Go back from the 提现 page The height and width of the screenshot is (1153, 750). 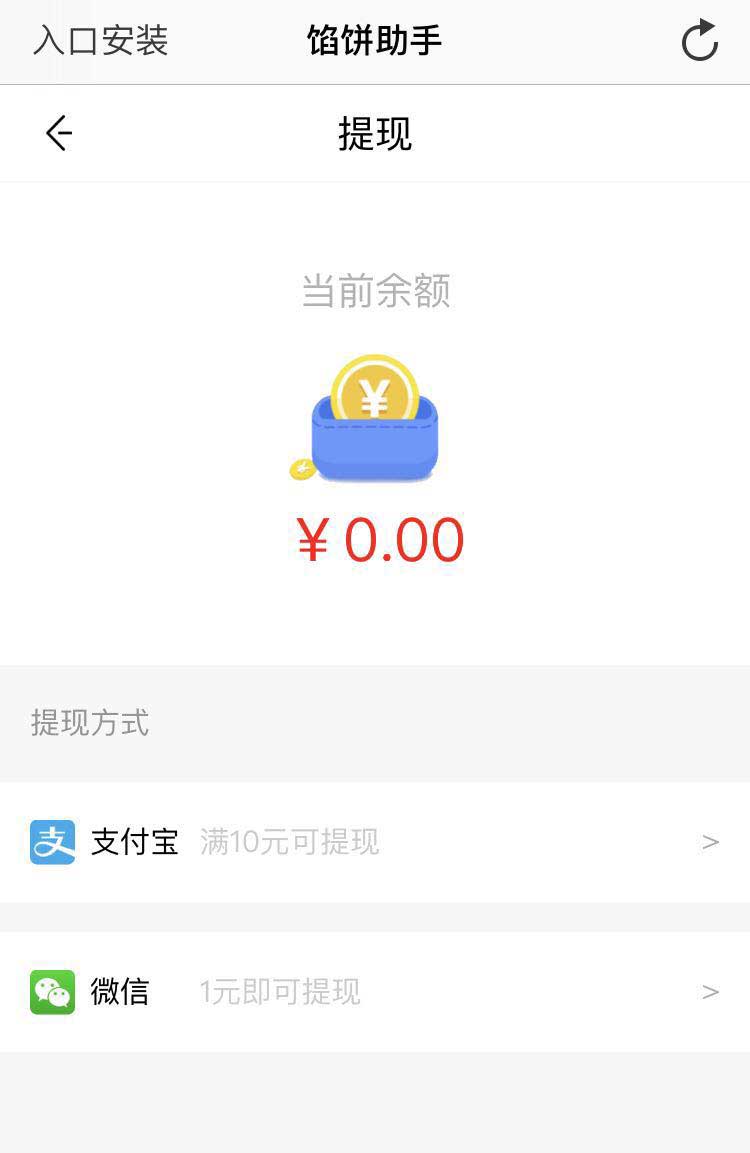(x=59, y=133)
